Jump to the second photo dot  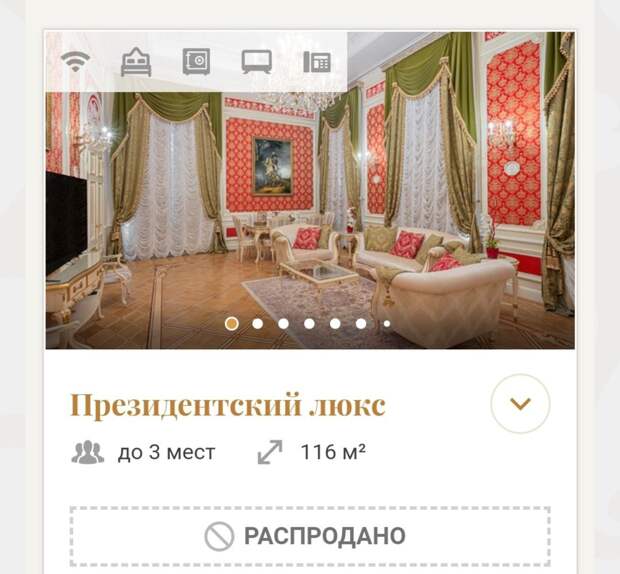[x=258, y=324]
